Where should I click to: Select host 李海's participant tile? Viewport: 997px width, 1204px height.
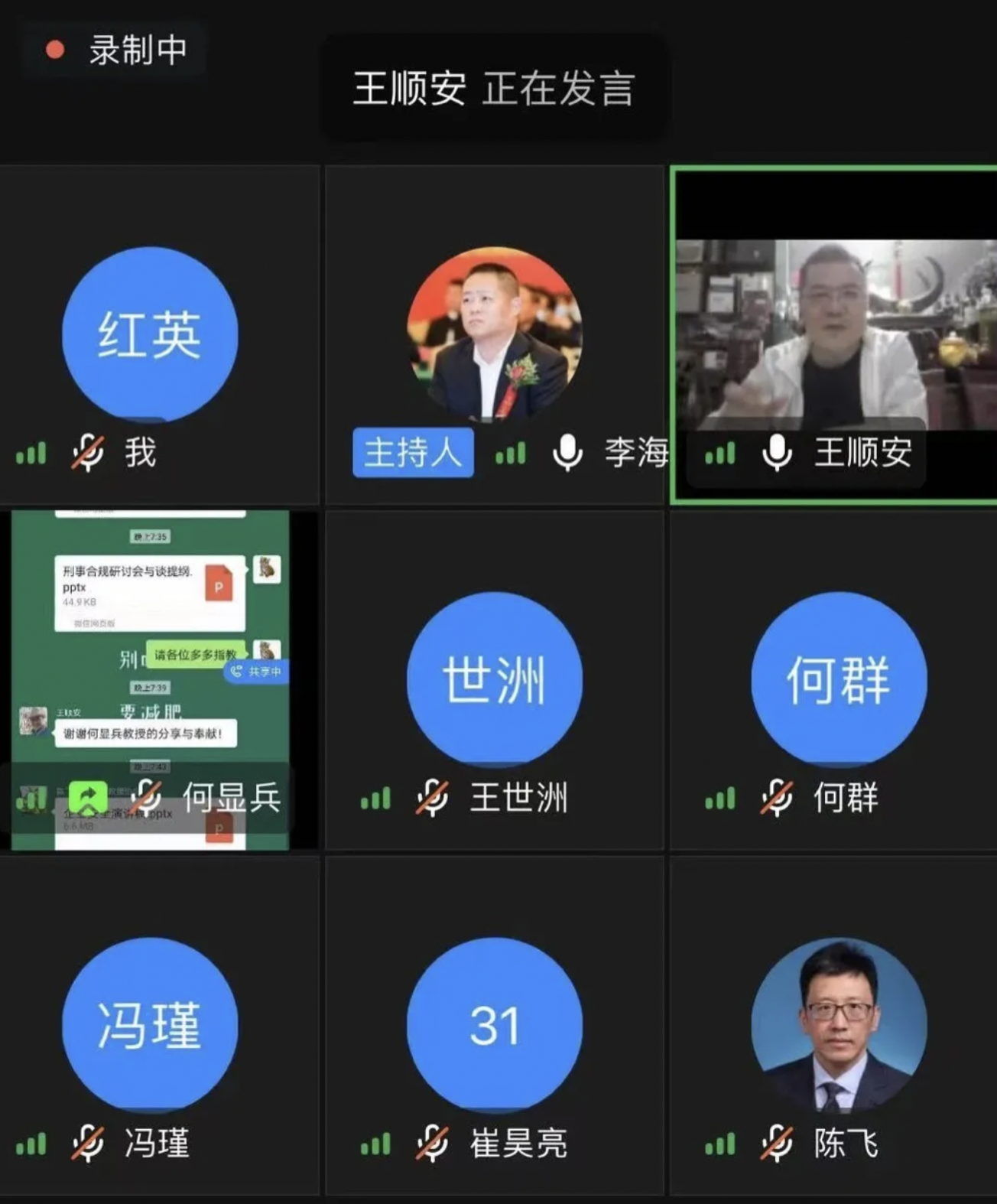(494, 335)
